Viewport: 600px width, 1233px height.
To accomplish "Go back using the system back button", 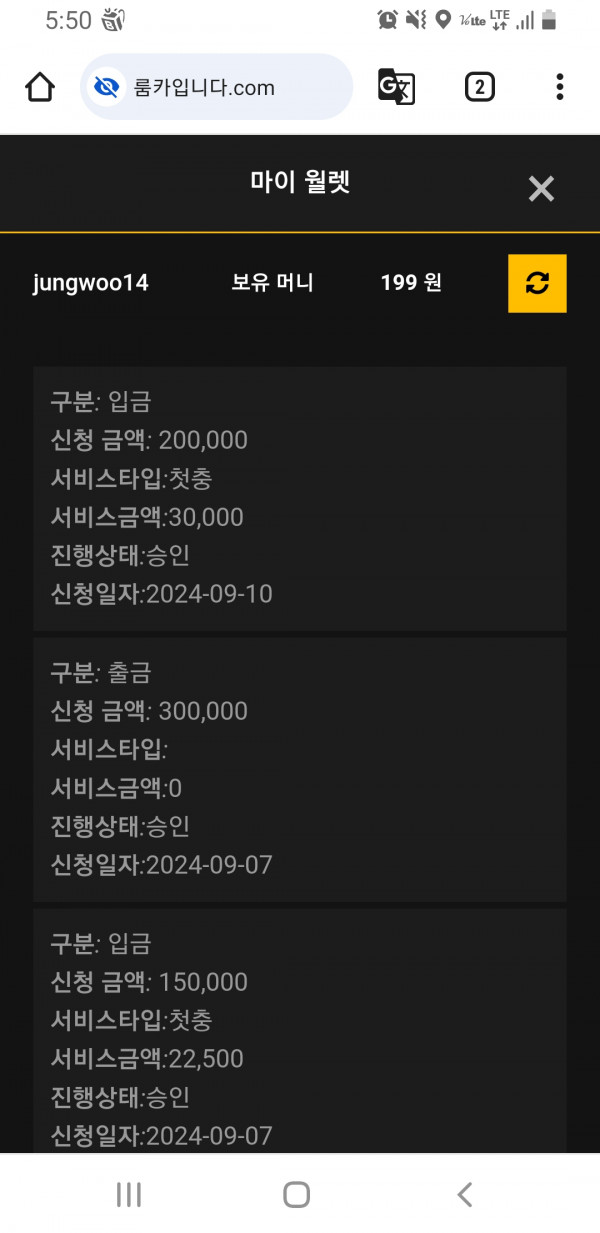I will click(464, 1193).
